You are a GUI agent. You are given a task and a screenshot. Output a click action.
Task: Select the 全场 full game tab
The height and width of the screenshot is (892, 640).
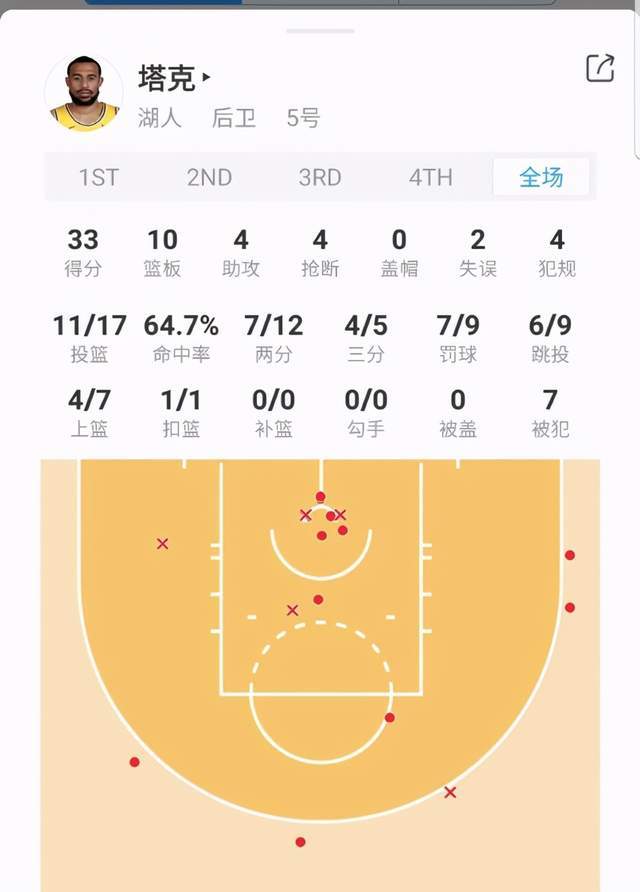541,177
